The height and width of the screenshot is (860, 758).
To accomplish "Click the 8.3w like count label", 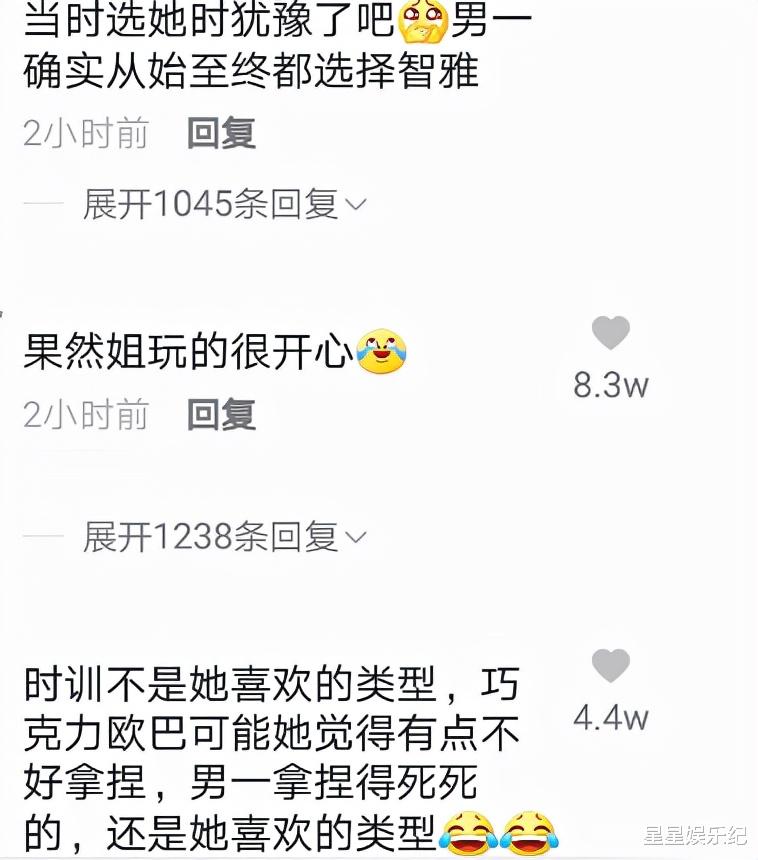I will (x=611, y=384).
